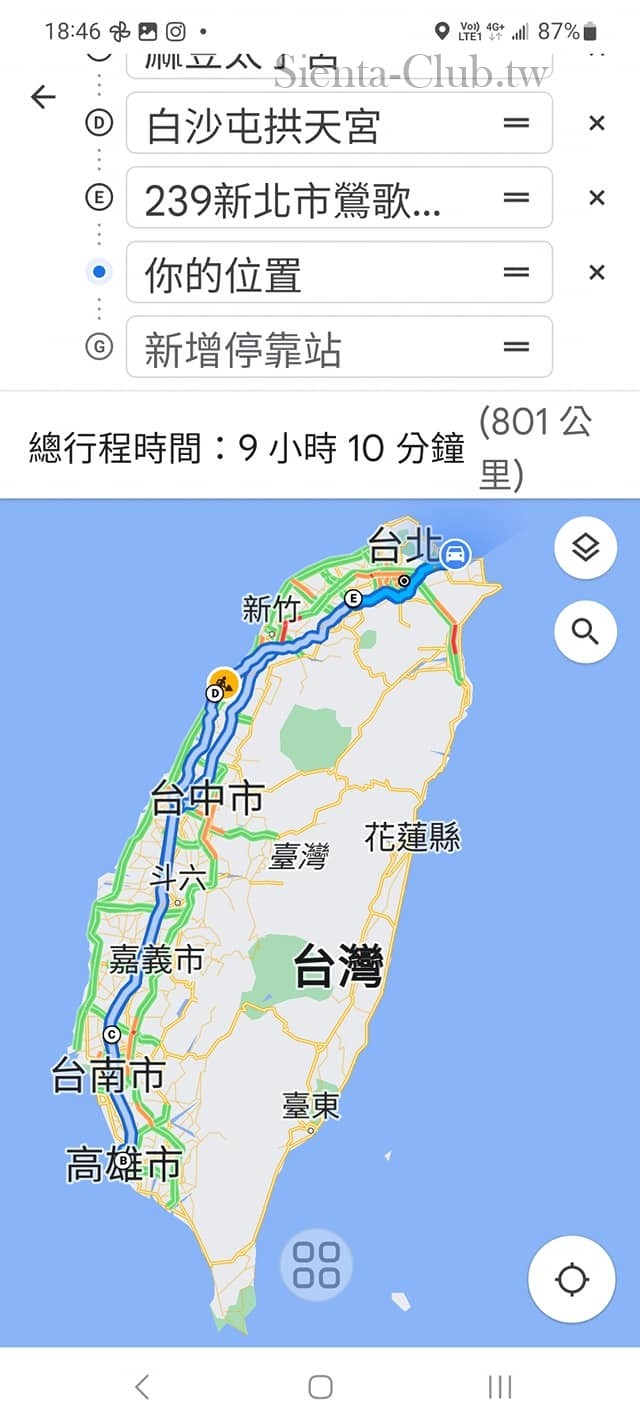This screenshot has width=640, height=1422.
Task: Tap the system home button
Action: pyautogui.click(x=320, y=1387)
